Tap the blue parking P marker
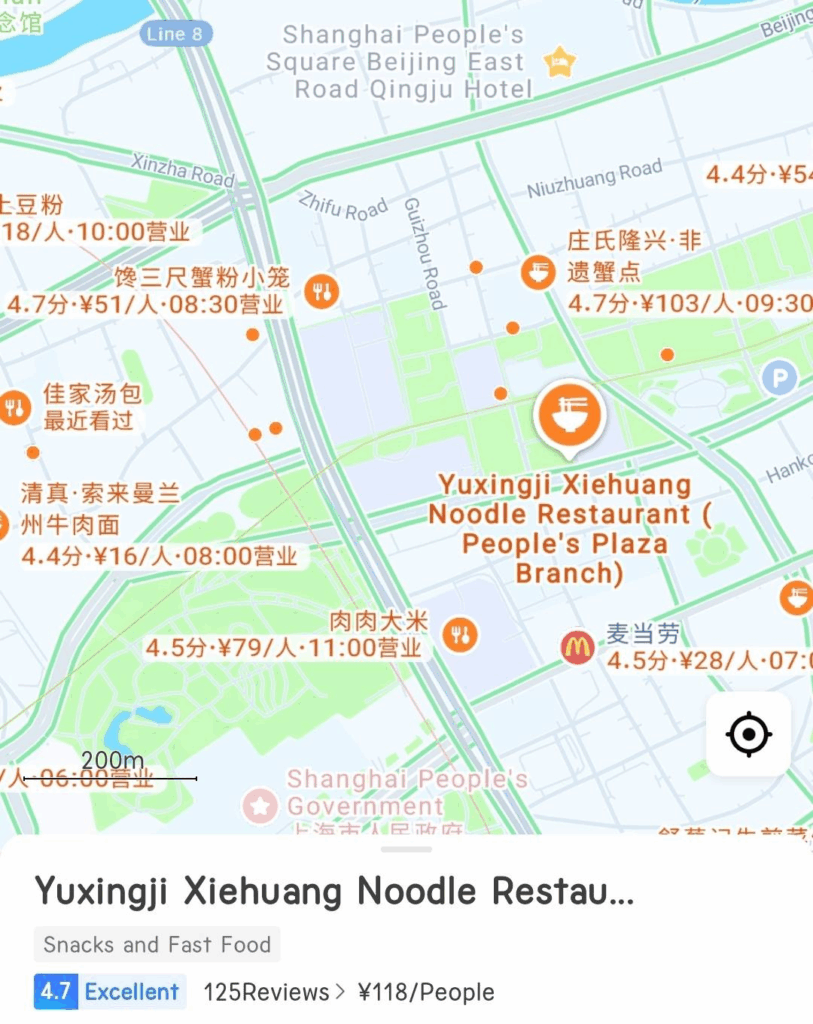The image size is (813, 1024). pos(779,378)
